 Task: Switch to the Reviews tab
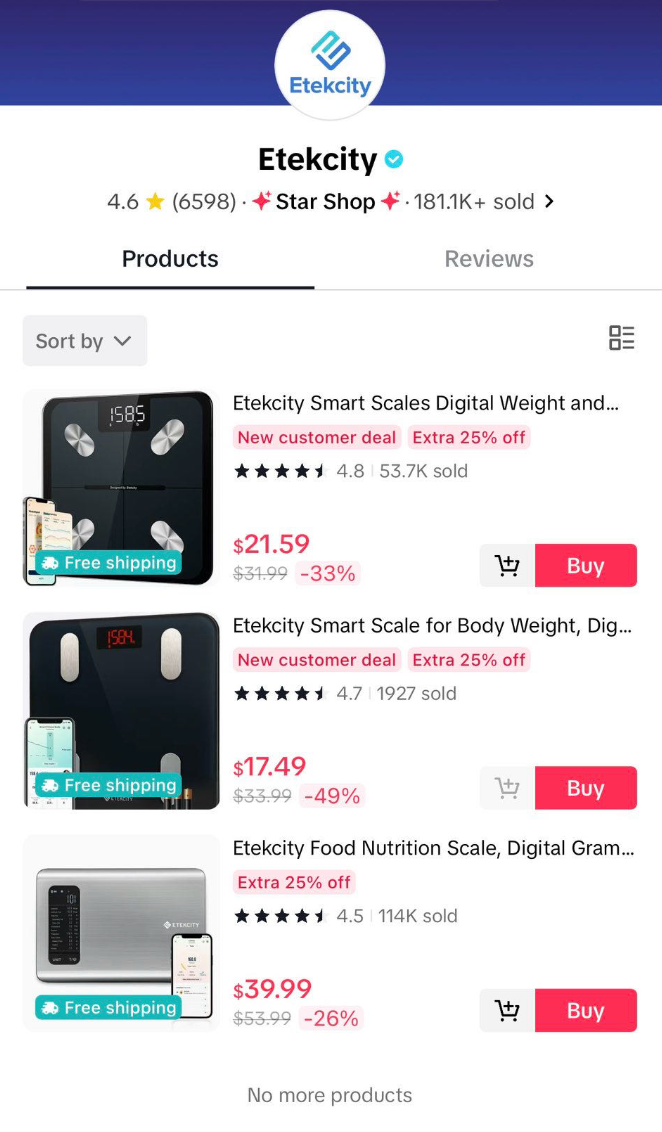pos(489,259)
